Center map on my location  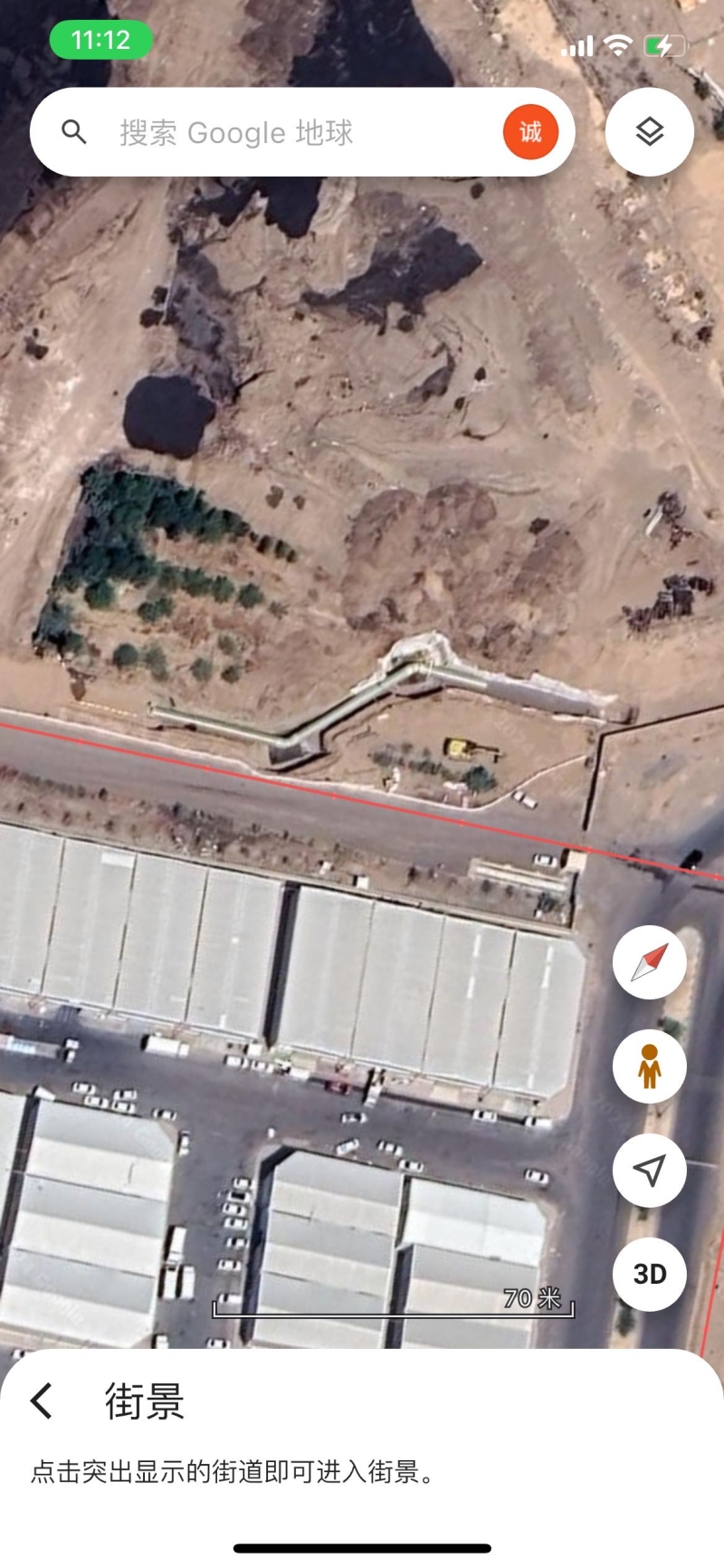click(649, 1171)
